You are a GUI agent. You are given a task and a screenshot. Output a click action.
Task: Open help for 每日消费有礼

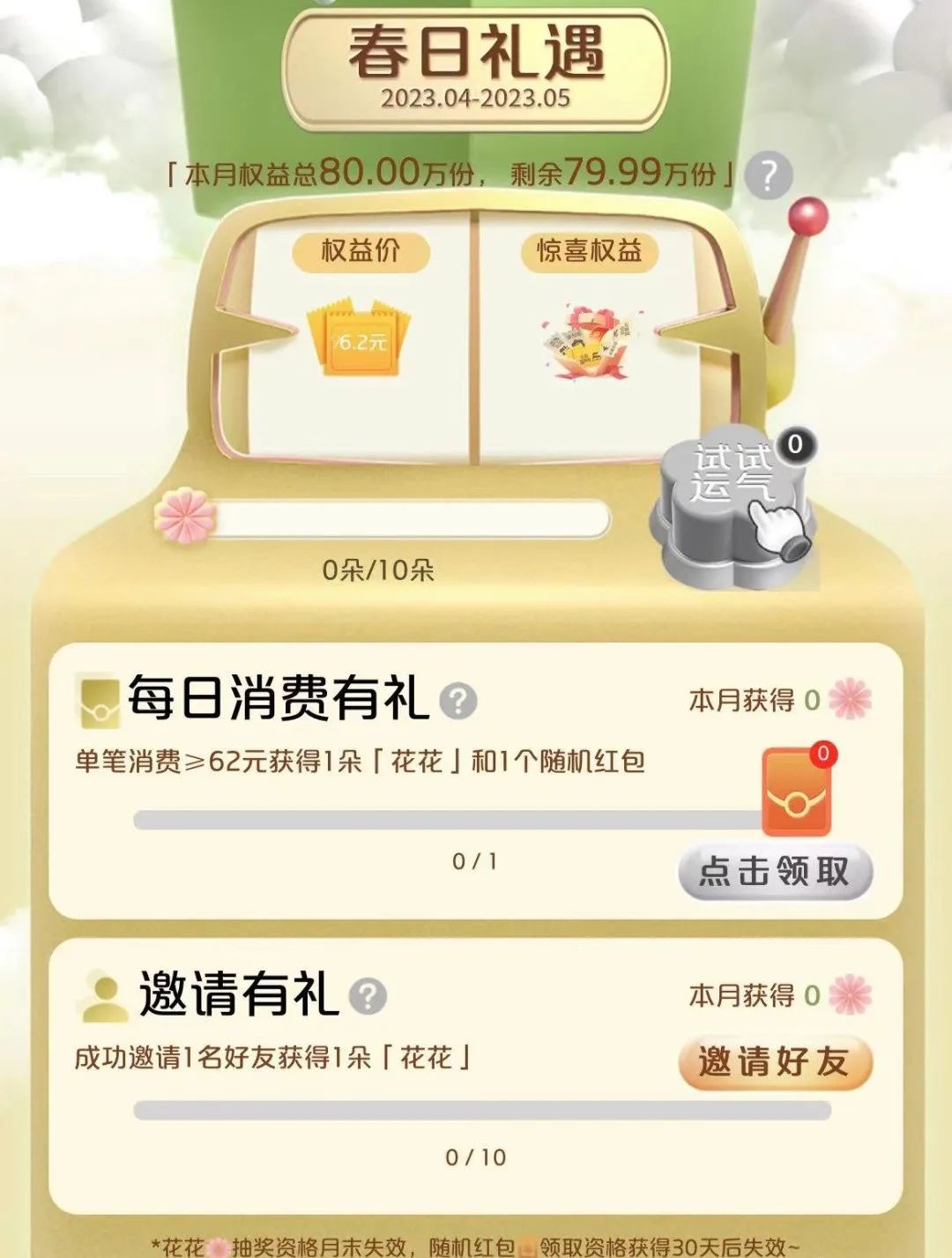(457, 701)
